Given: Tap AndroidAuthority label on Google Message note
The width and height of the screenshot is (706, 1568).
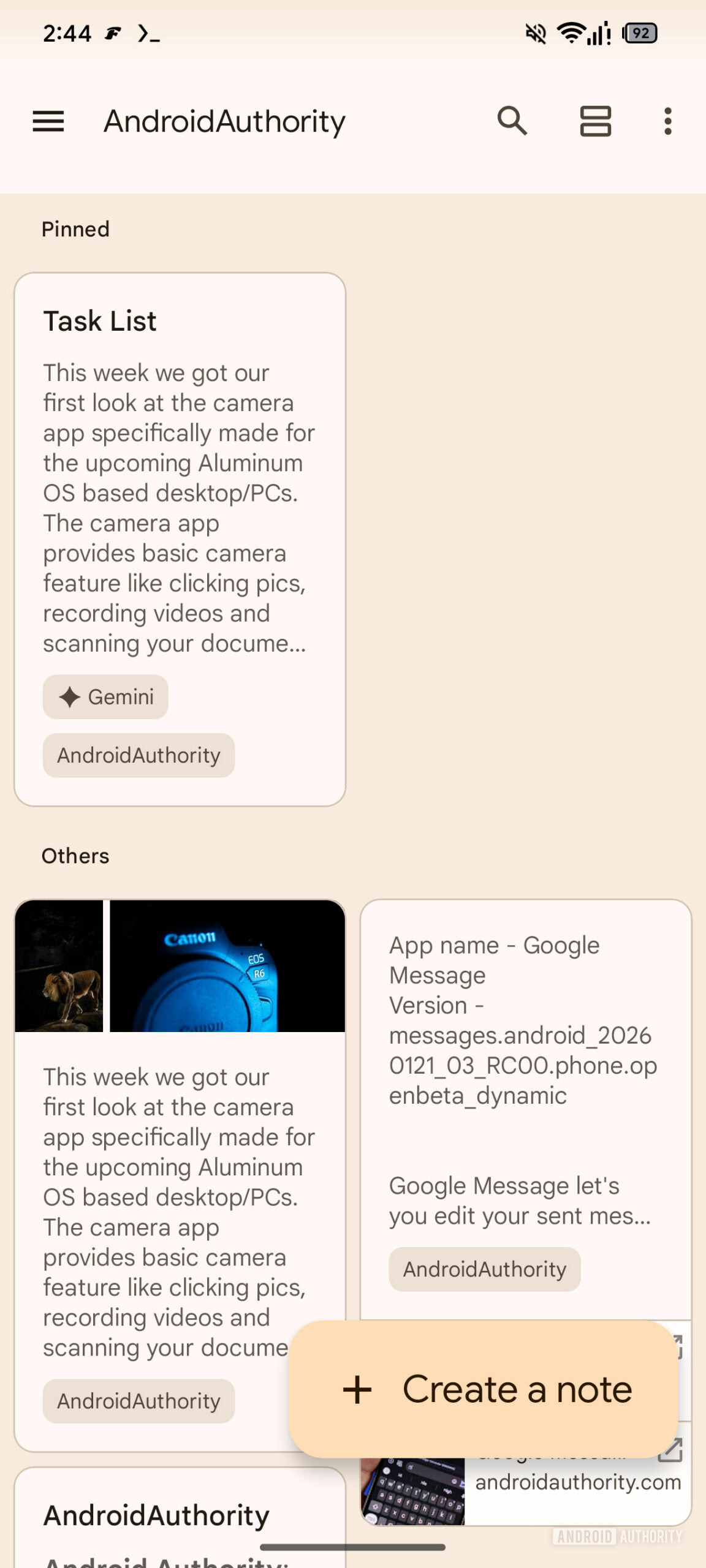Looking at the screenshot, I should (x=484, y=1269).
